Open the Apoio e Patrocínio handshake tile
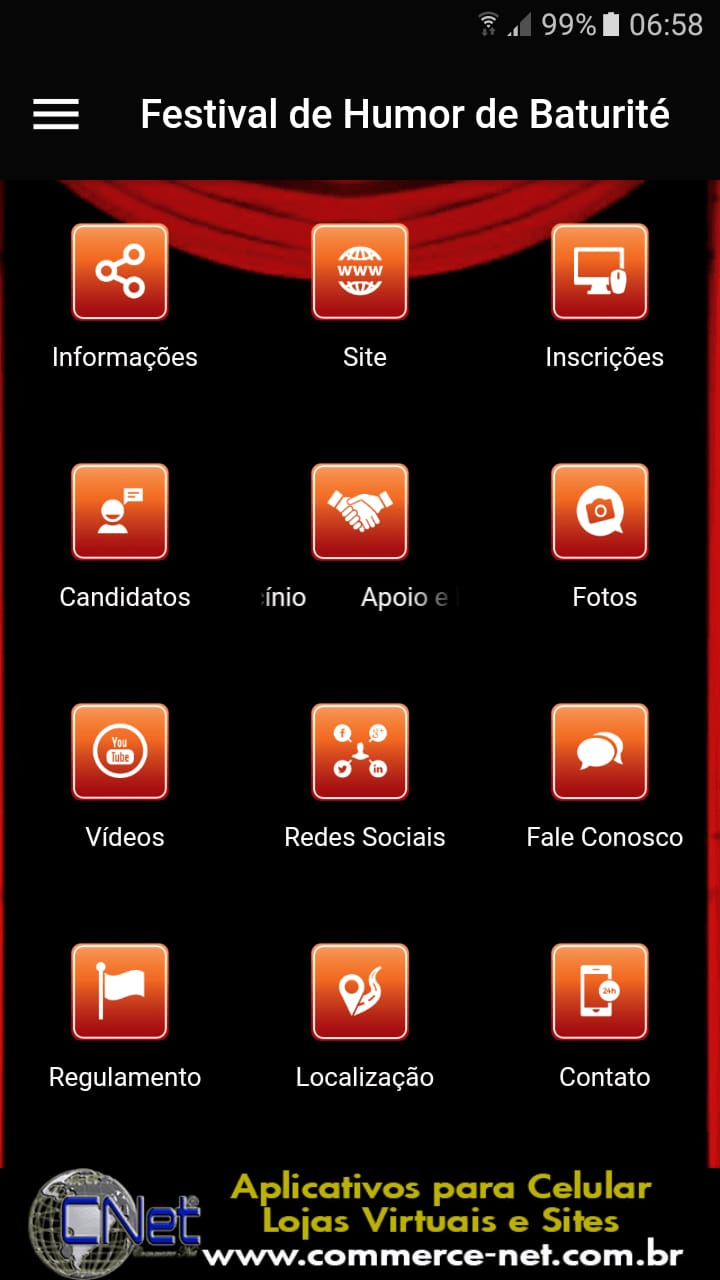 tap(360, 512)
